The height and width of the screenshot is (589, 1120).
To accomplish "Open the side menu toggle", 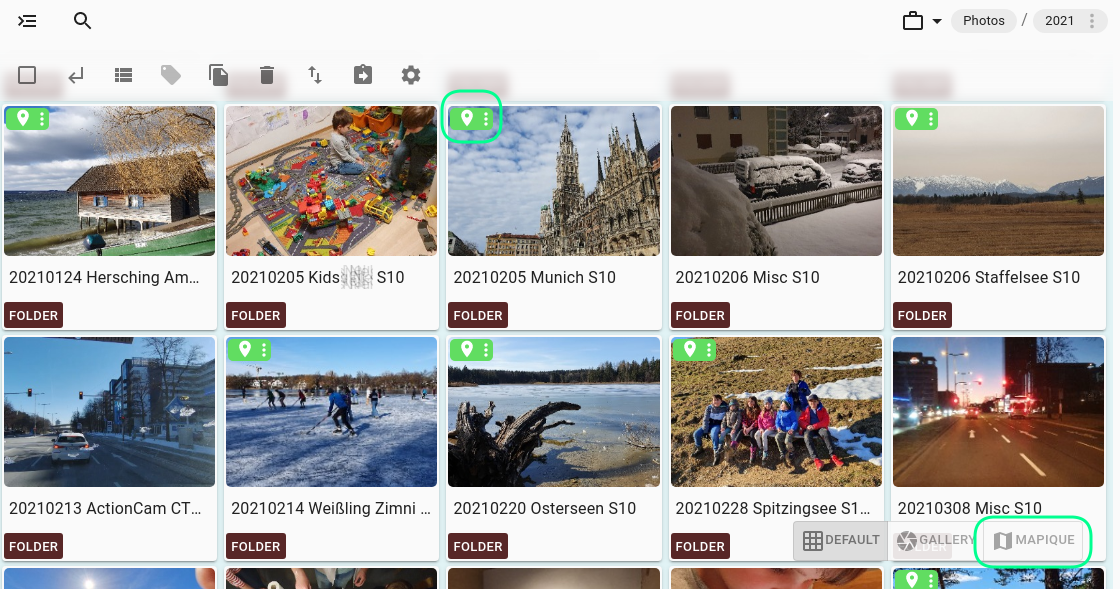I will tap(27, 21).
